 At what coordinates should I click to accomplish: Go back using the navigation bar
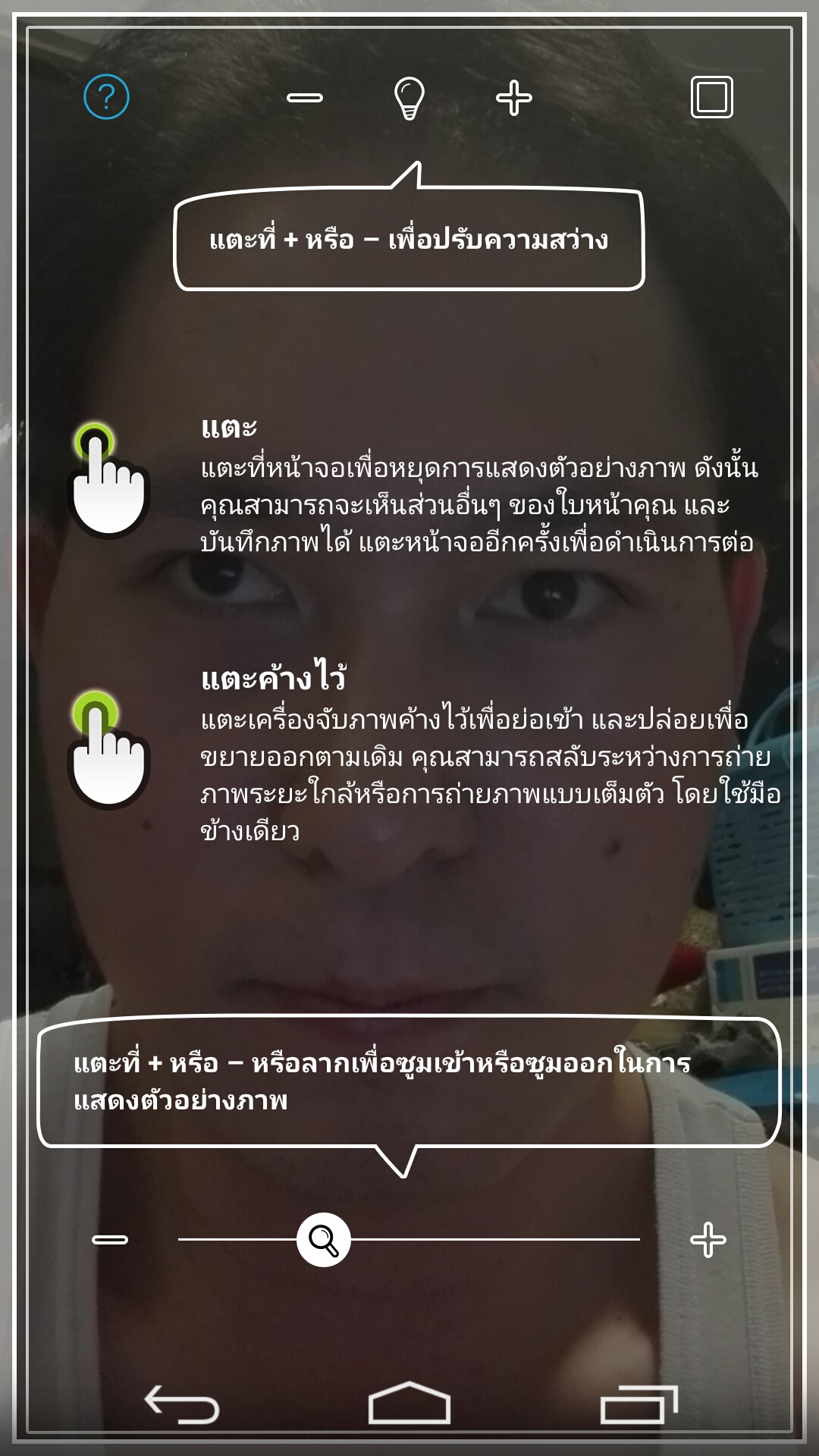pos(182,1404)
